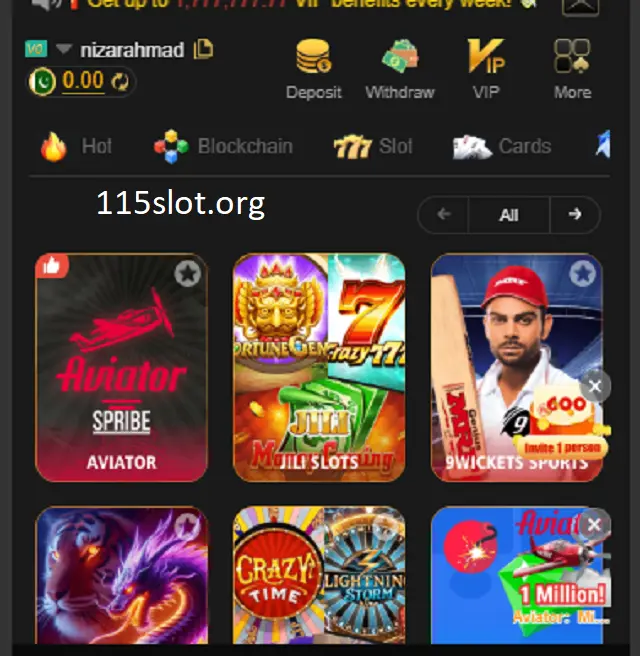Copy the username nizarahmad
Viewport: 640px width, 656px height.
204,49
